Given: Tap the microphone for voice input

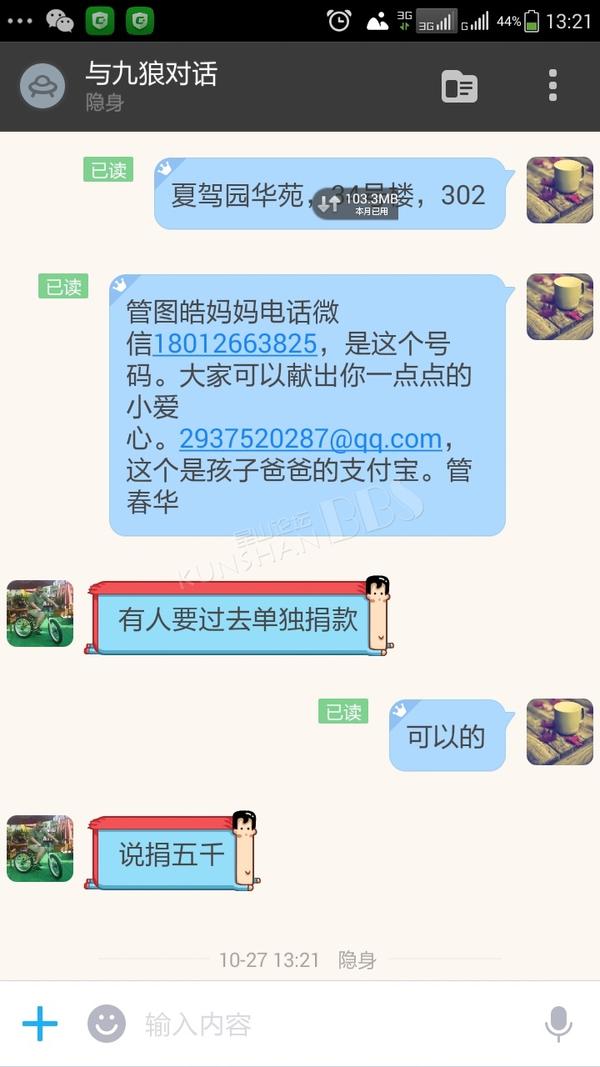Looking at the screenshot, I should (x=558, y=1023).
